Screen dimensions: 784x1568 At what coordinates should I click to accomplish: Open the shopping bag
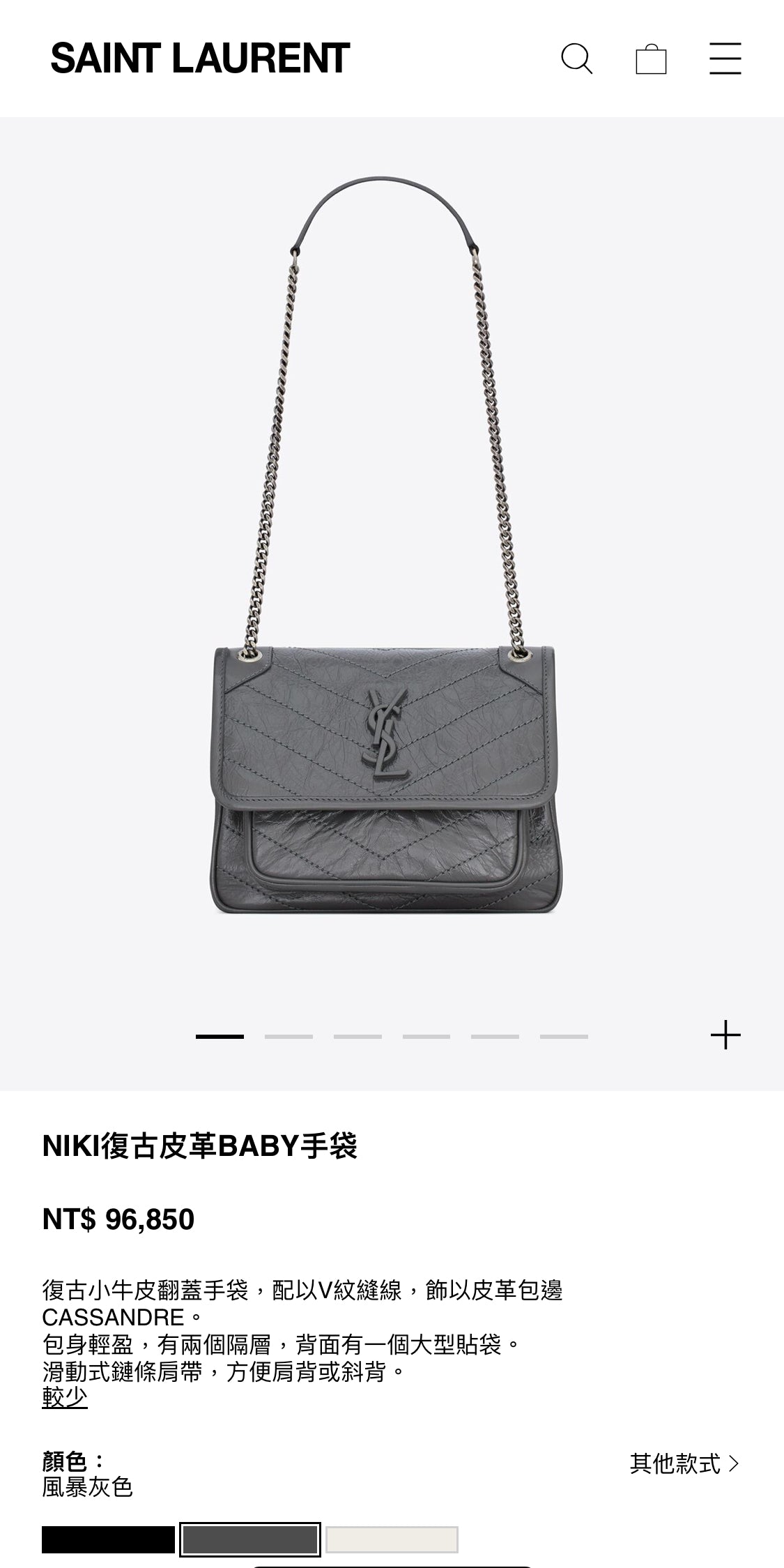pyautogui.click(x=651, y=59)
